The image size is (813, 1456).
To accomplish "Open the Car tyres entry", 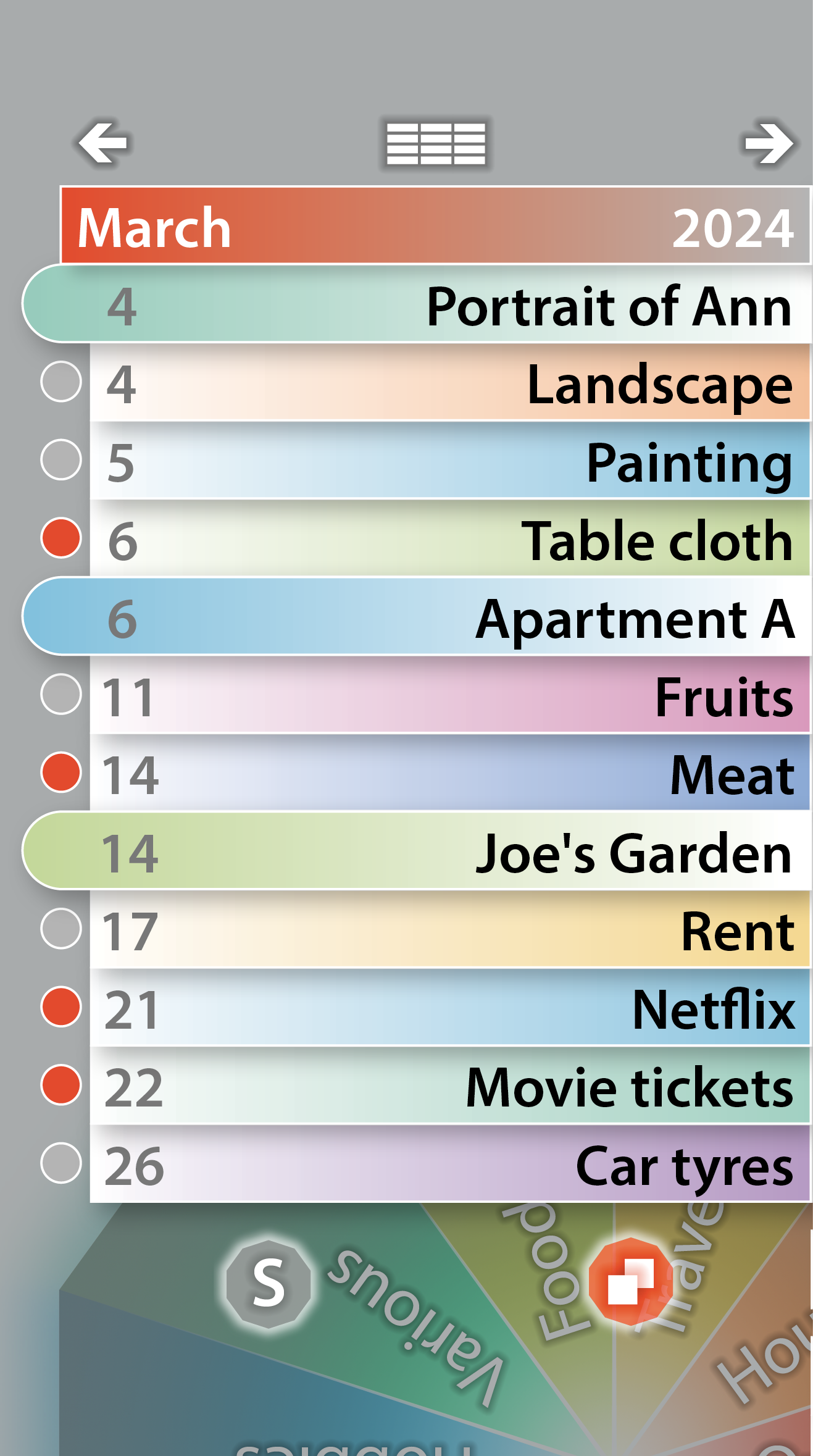I will 449,1165.
